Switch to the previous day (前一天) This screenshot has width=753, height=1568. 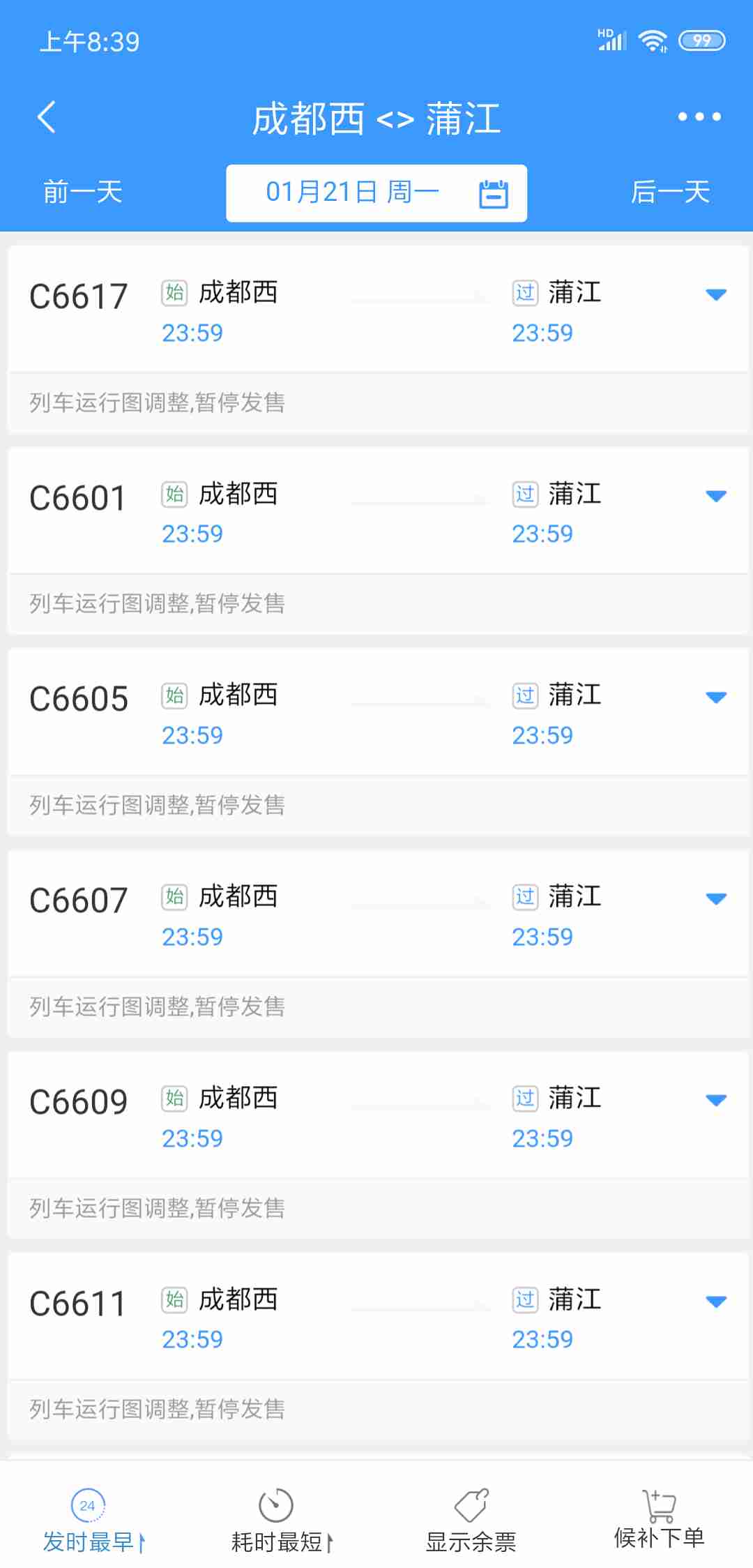click(x=83, y=192)
